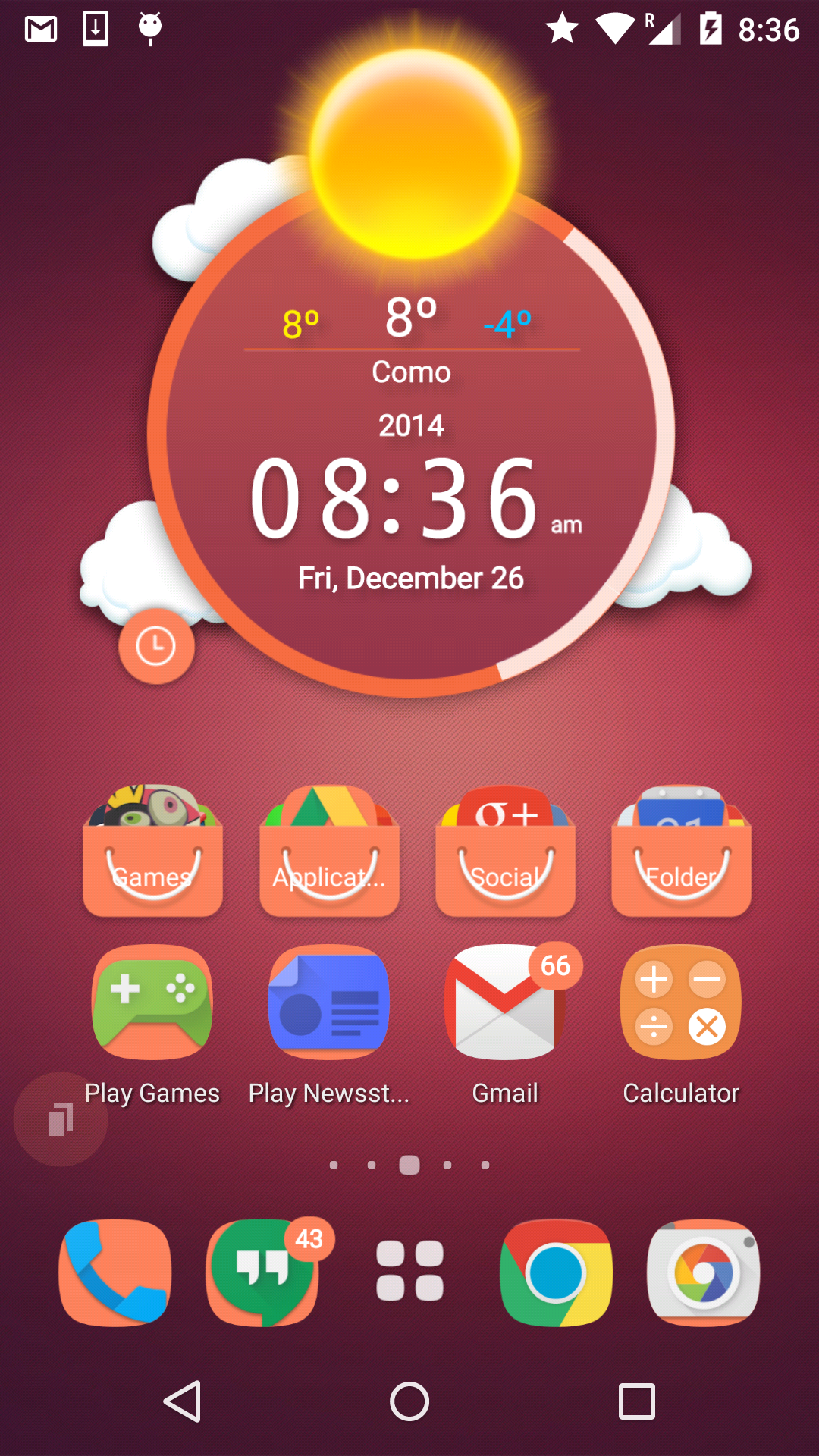The width and height of the screenshot is (819, 1456).
Task: Tap the floating copy button
Action: 61,1119
